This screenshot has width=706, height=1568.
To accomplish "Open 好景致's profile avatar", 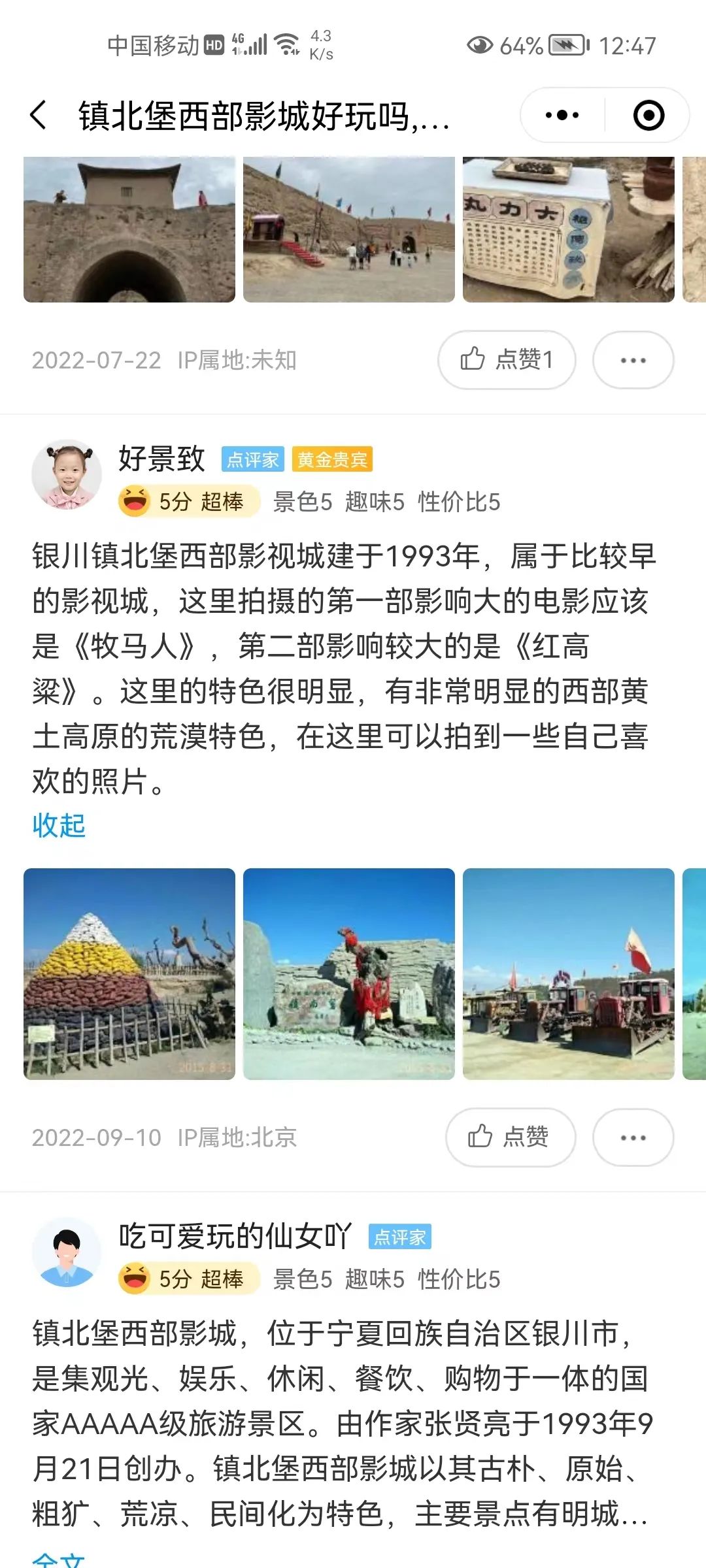I will click(67, 475).
